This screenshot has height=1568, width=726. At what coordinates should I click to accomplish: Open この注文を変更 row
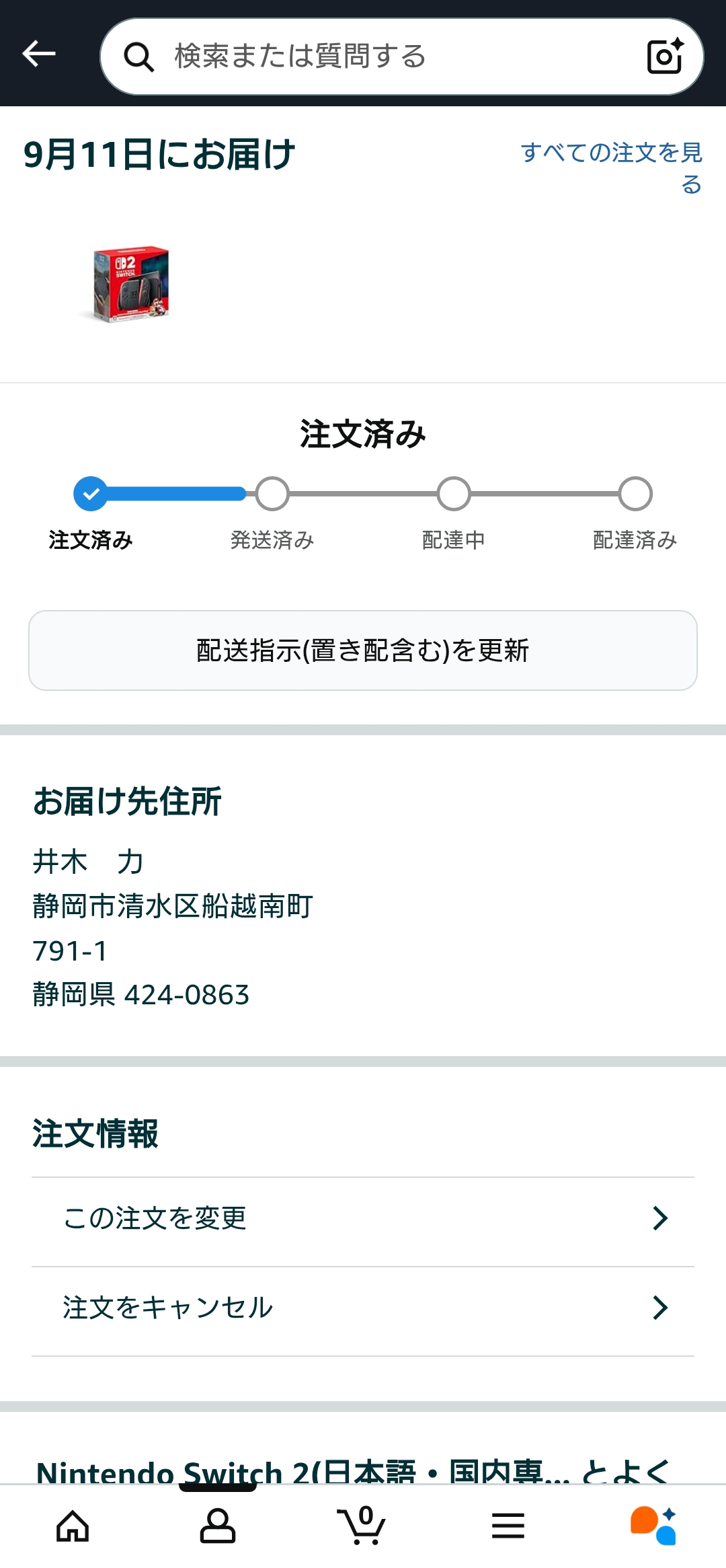[363, 1218]
